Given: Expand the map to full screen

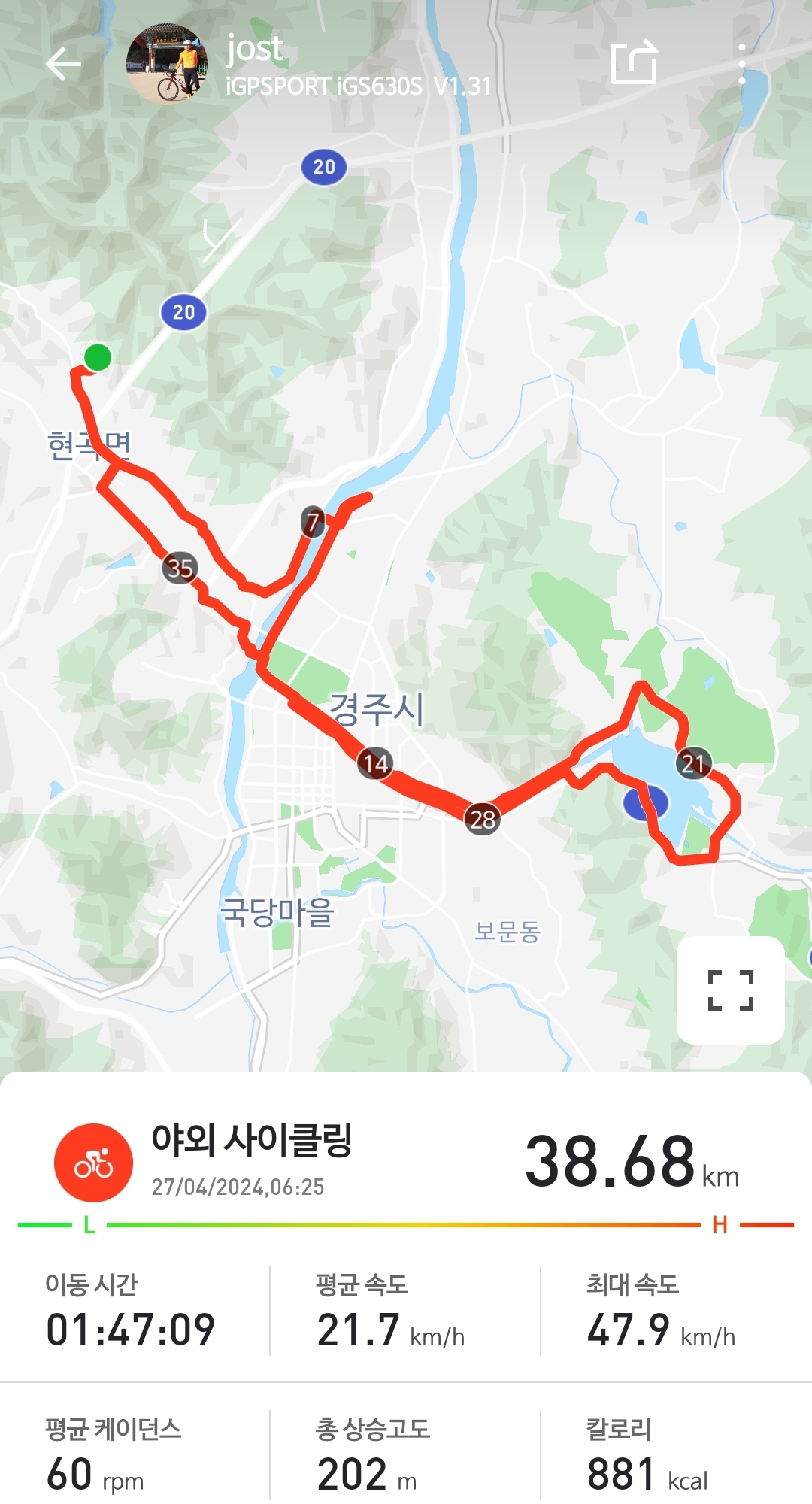Looking at the screenshot, I should [730, 990].
